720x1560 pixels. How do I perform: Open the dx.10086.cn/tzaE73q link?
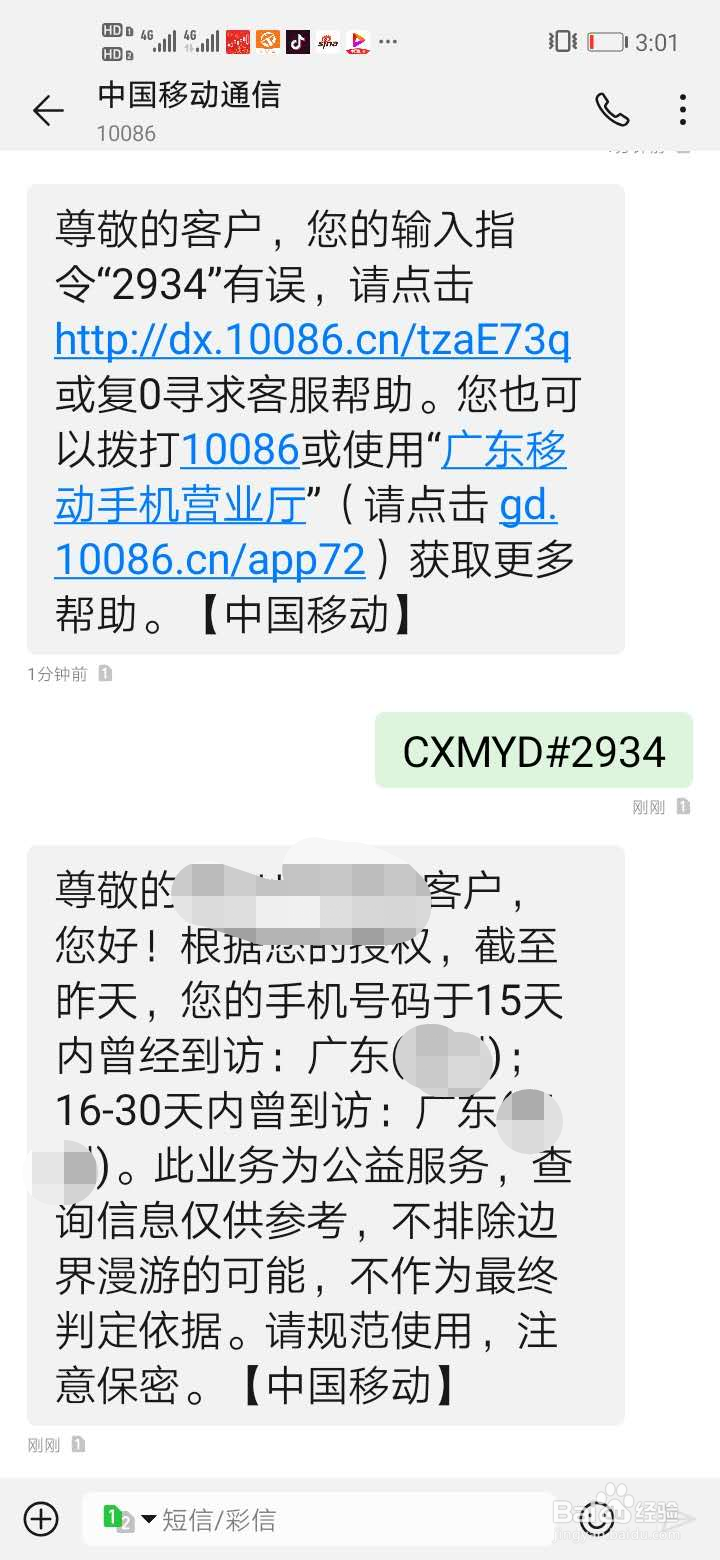click(x=313, y=340)
